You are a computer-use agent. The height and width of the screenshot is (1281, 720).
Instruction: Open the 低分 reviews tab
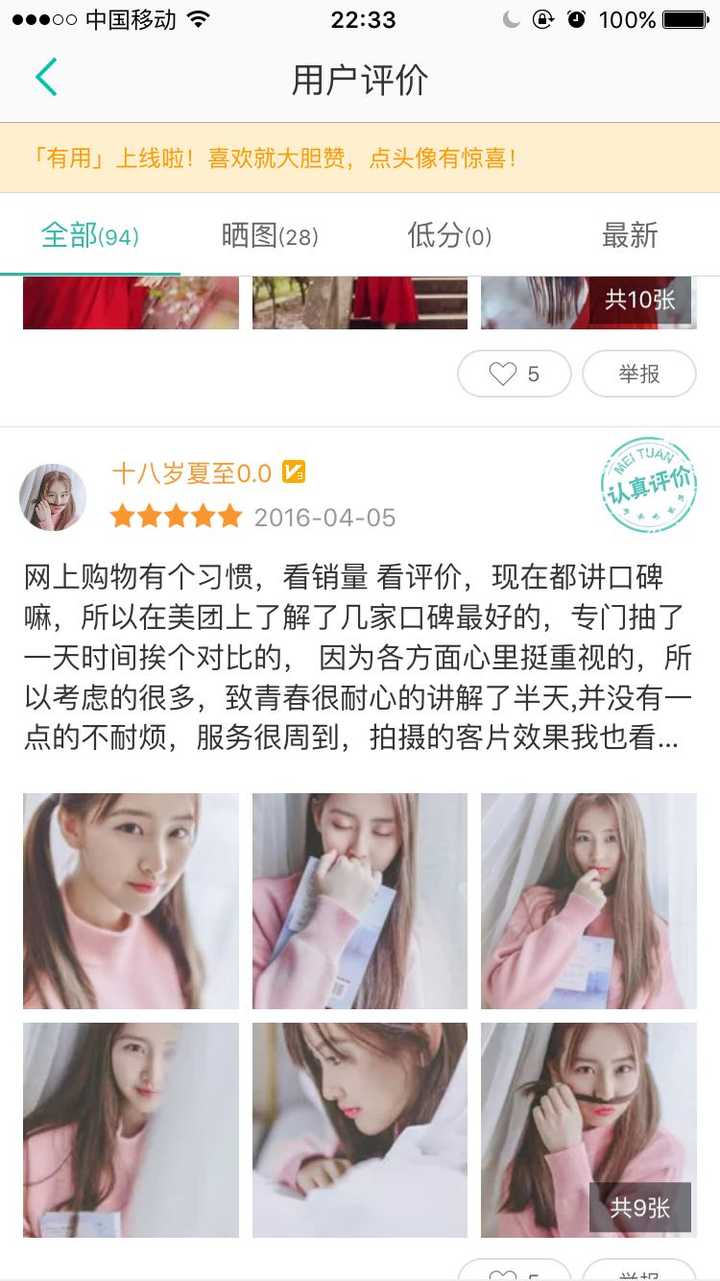click(449, 236)
